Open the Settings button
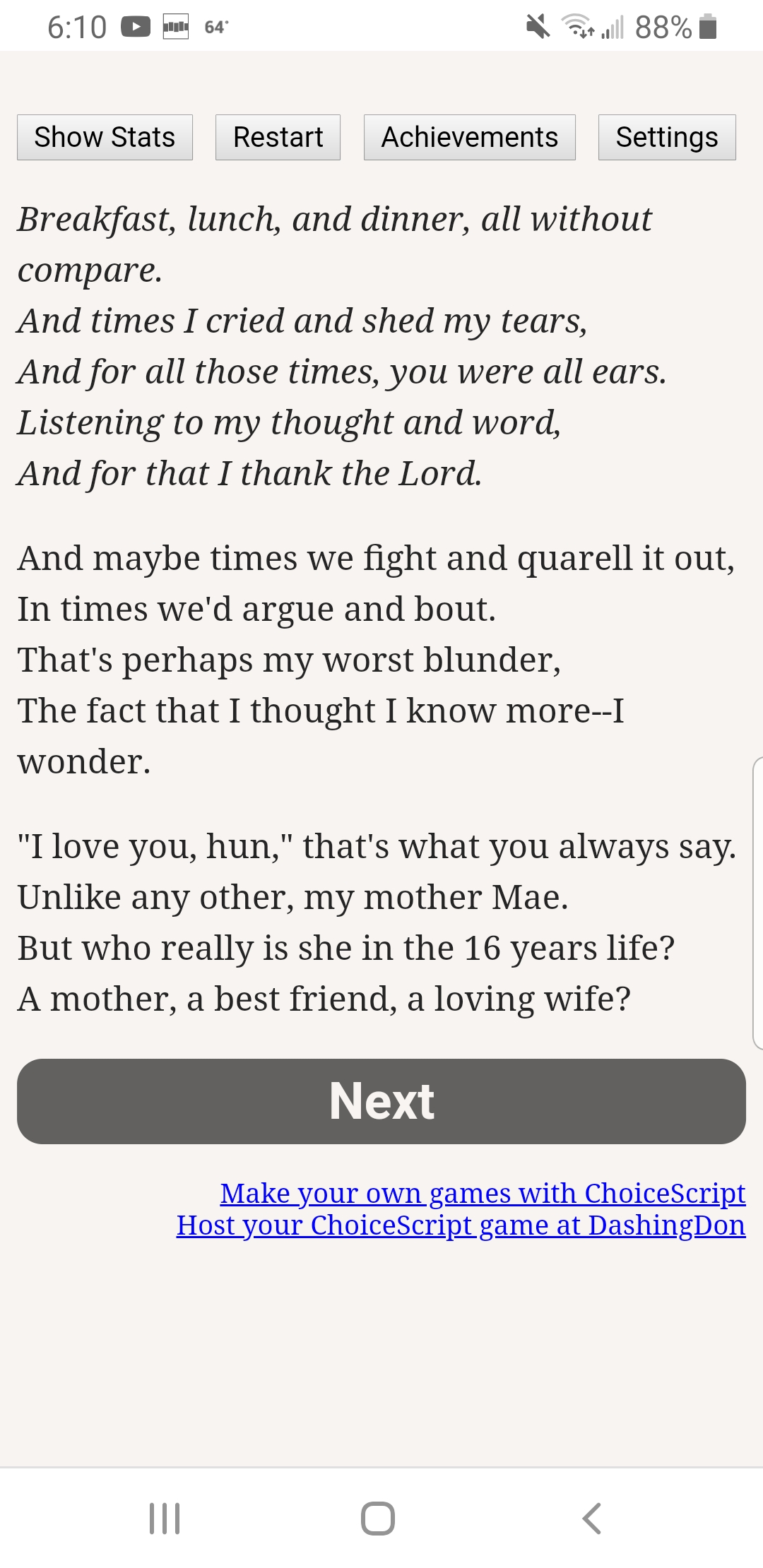Screen dimensions: 763x1568 click(666, 137)
